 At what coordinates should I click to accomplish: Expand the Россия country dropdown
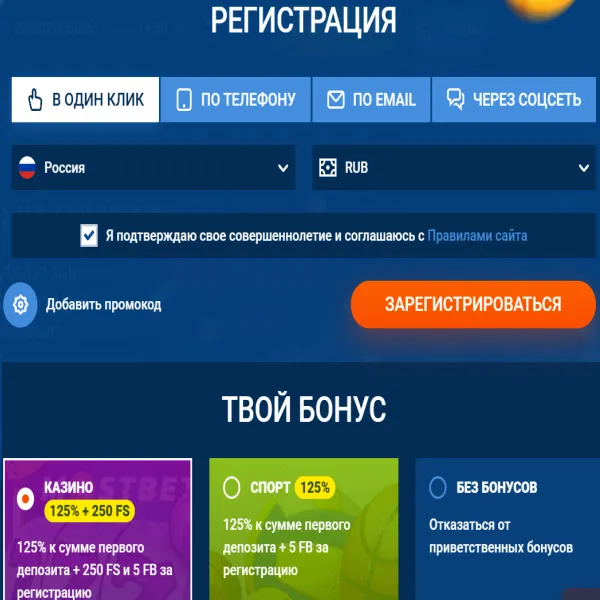coord(153,168)
